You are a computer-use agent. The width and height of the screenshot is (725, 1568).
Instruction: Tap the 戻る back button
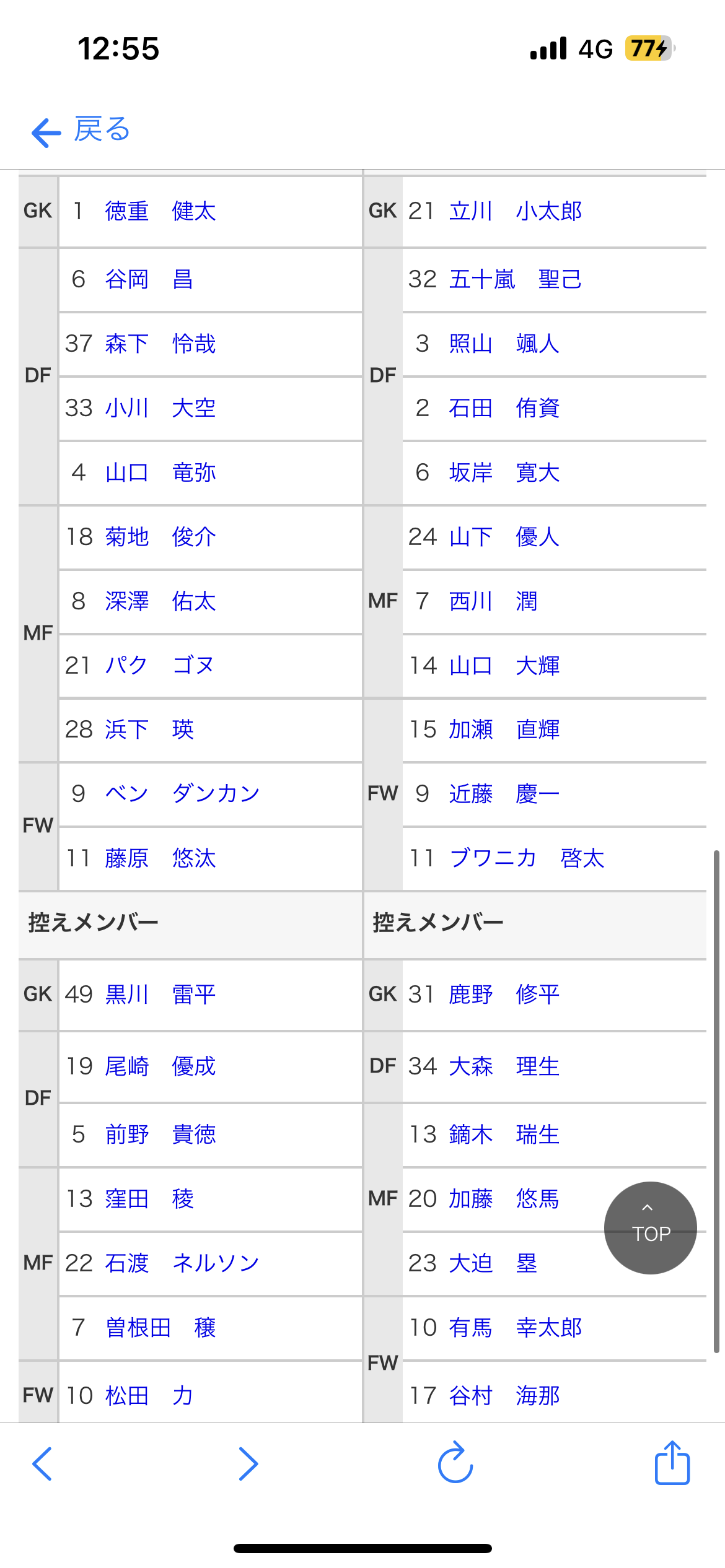81,130
